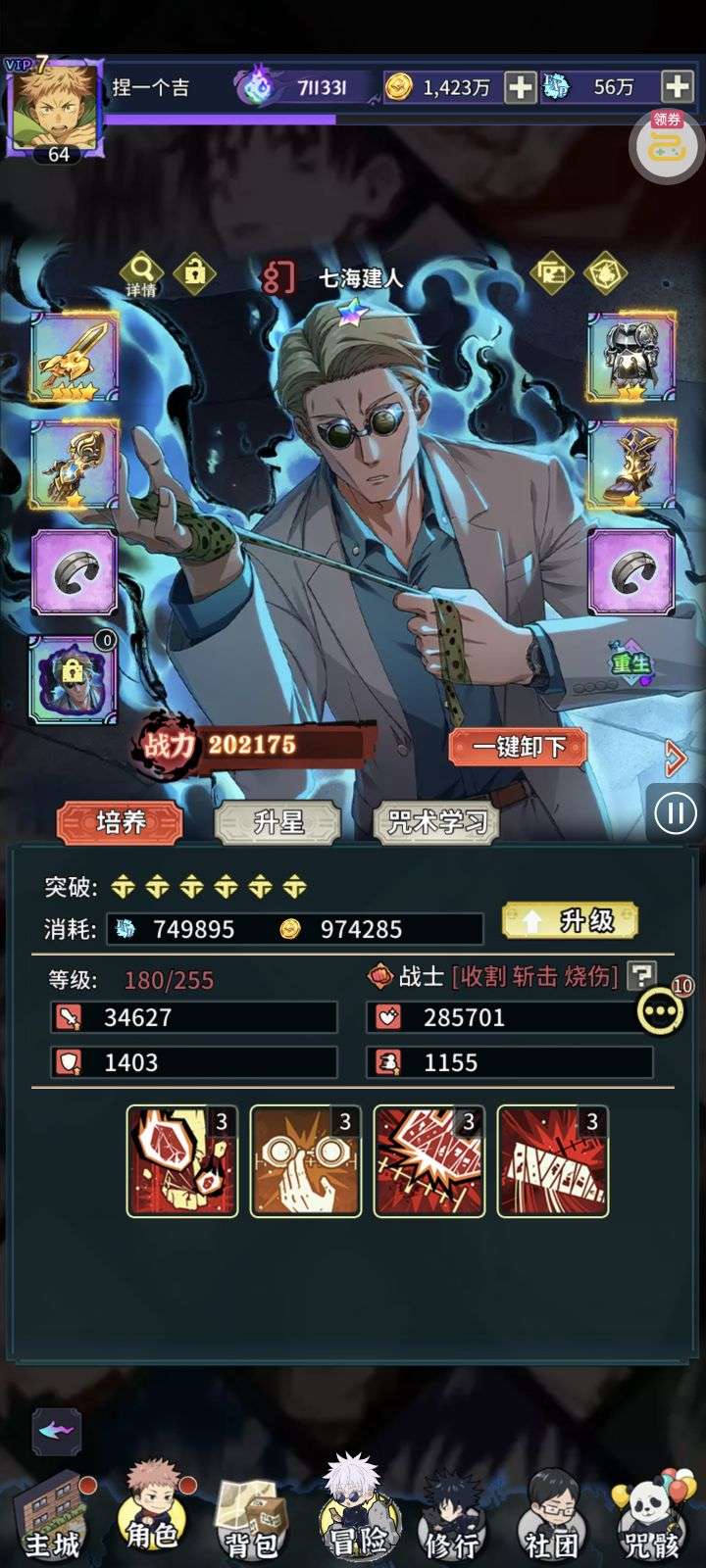The image size is (706, 1568).
Task: Open the 修行 training tab
Action: point(452,1519)
